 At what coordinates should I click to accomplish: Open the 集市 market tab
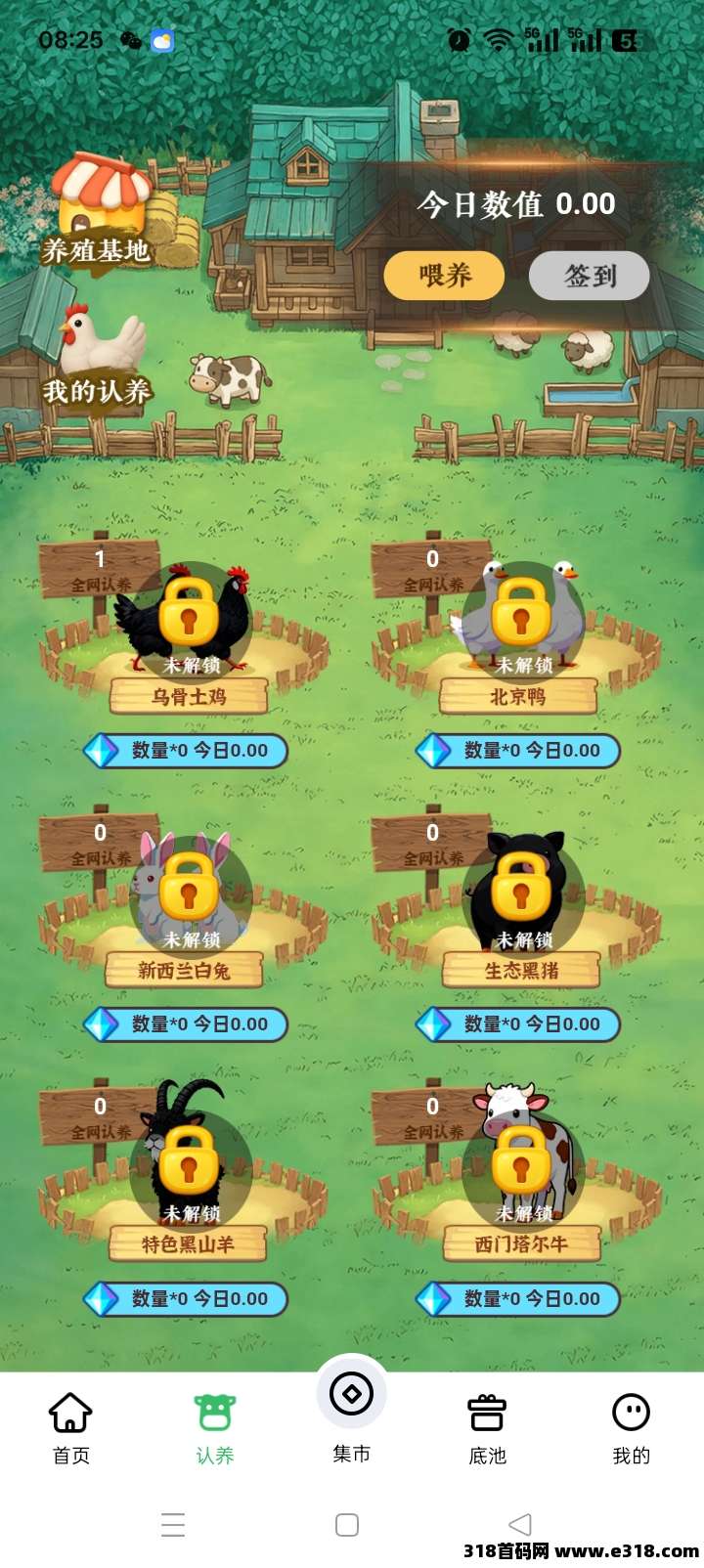(352, 1410)
